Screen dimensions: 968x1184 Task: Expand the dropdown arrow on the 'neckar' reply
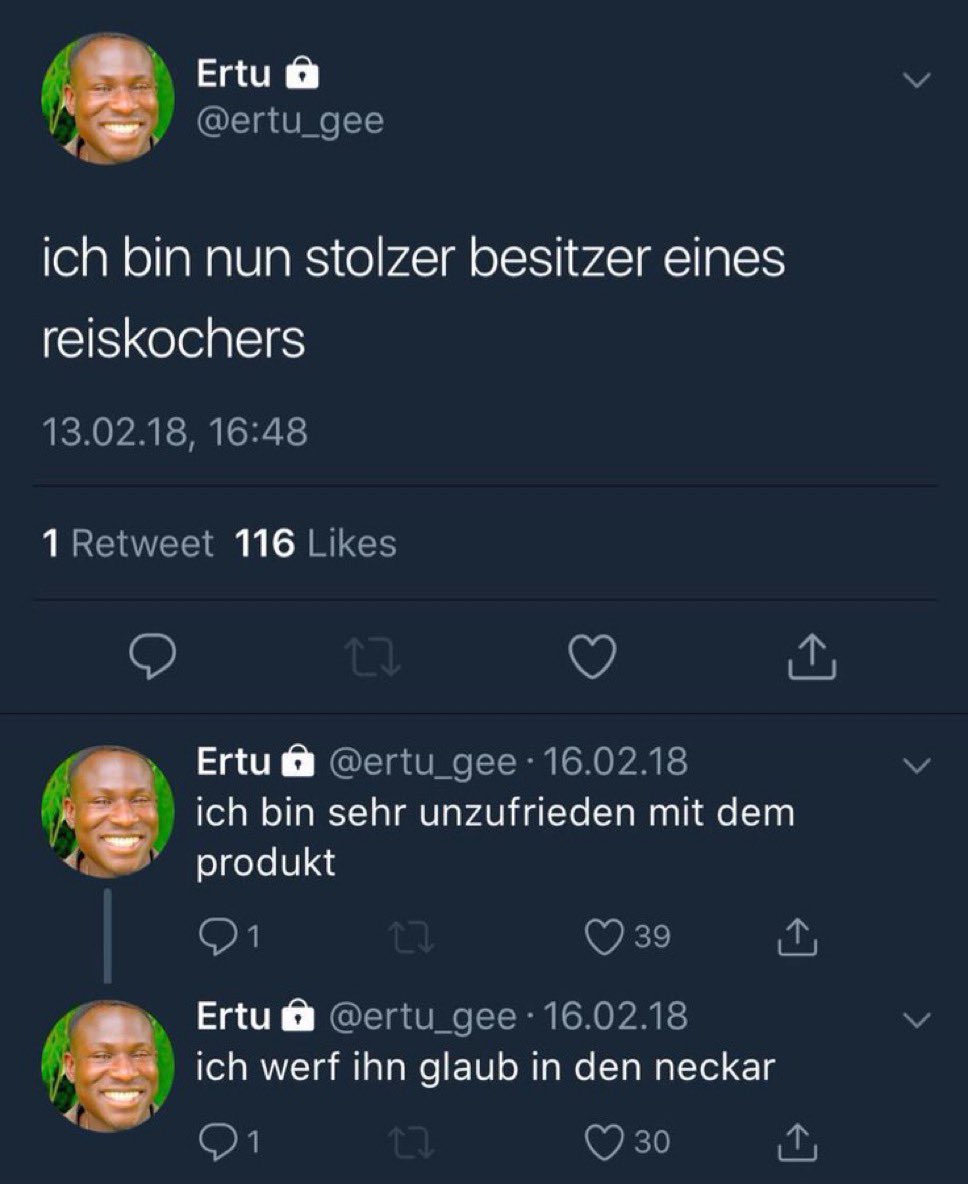click(x=916, y=1020)
